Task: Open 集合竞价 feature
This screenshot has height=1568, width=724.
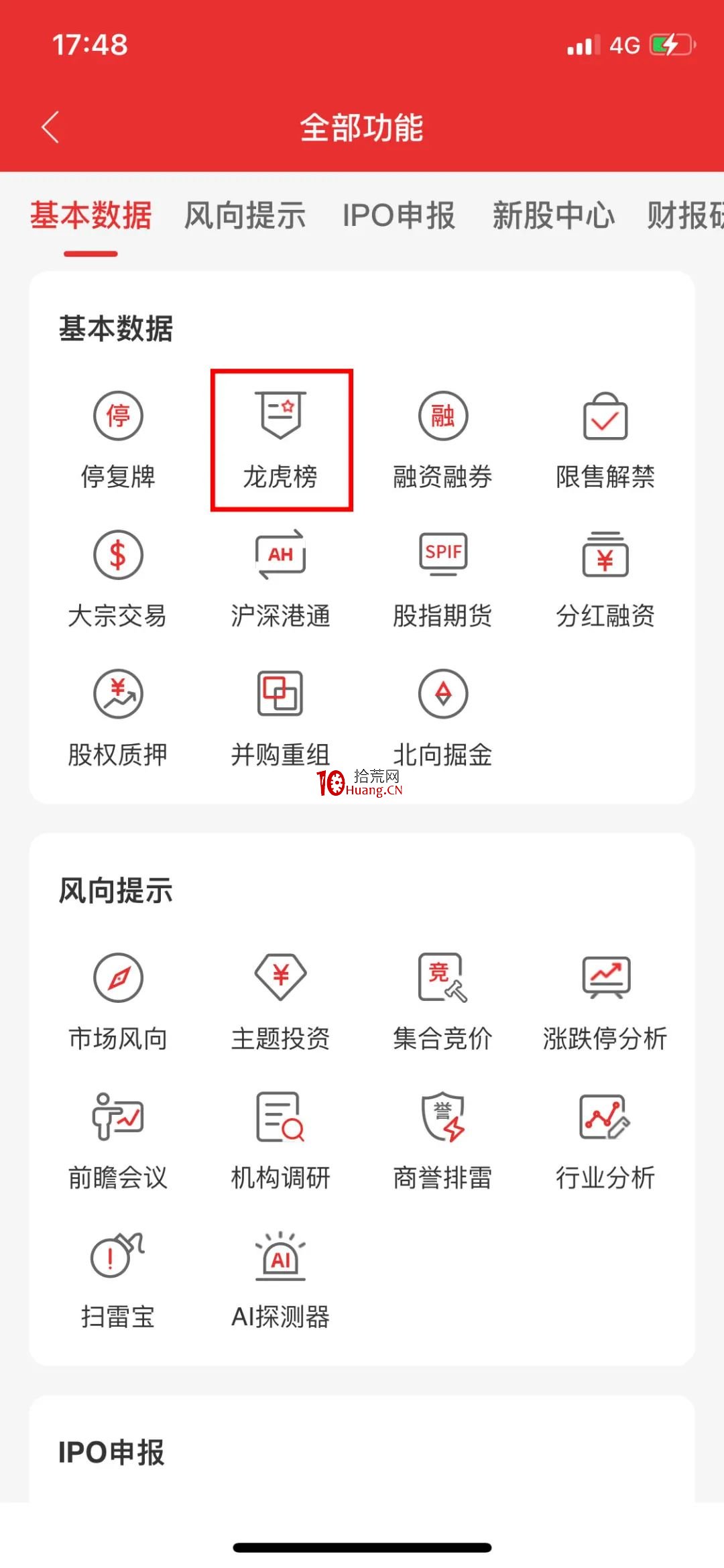Action: pyautogui.click(x=442, y=1002)
